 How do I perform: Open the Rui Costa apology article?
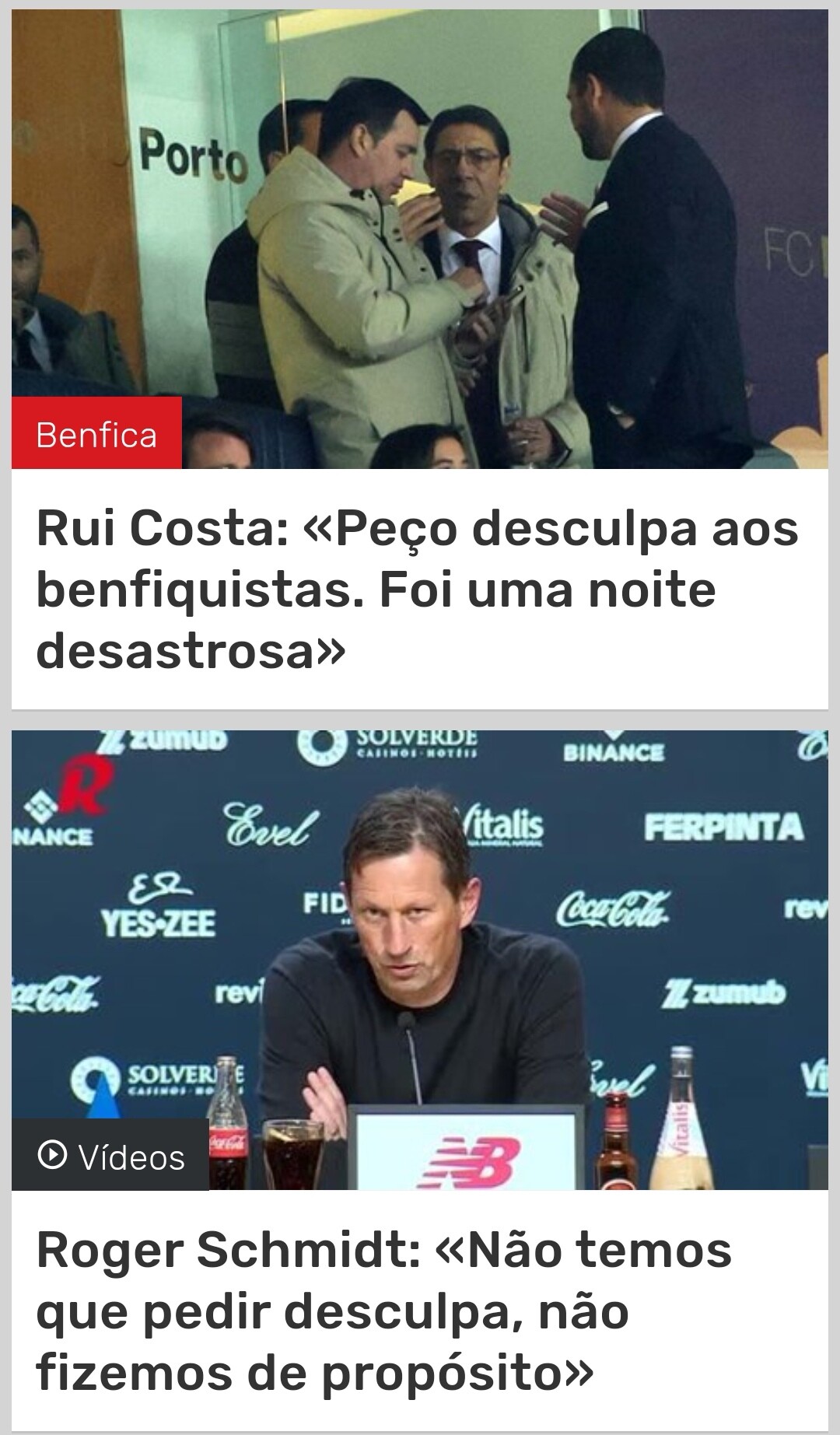point(417,590)
